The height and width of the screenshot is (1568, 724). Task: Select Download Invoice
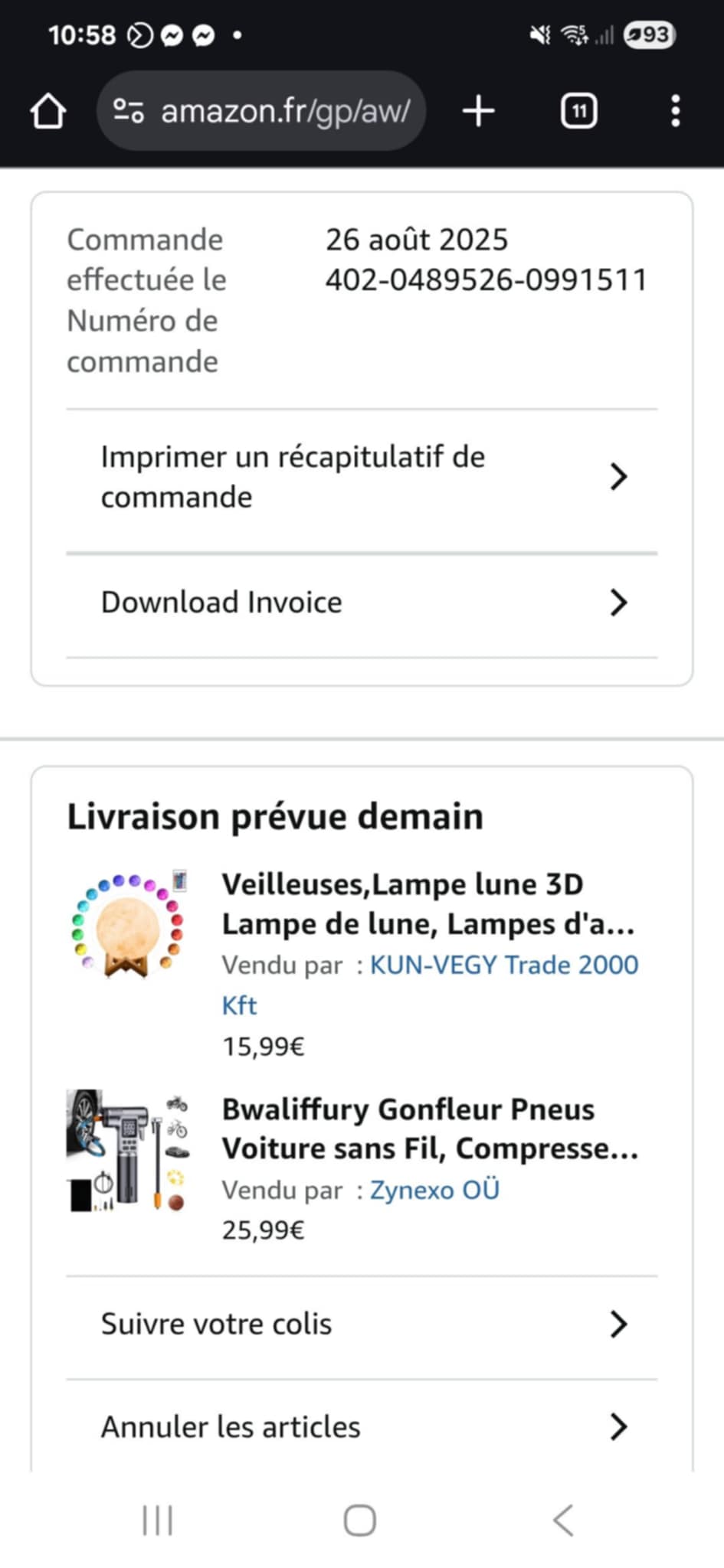(x=362, y=603)
